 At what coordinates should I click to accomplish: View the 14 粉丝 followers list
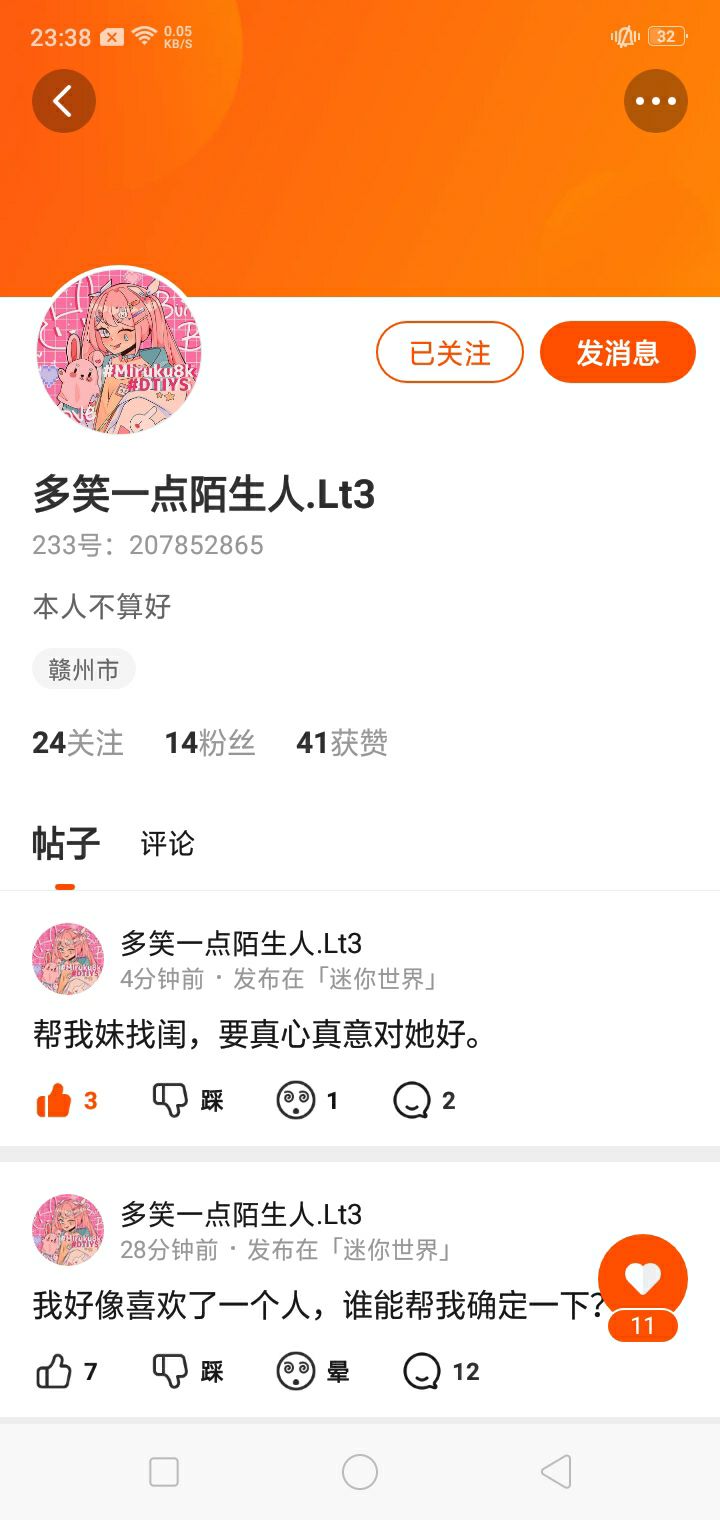210,743
